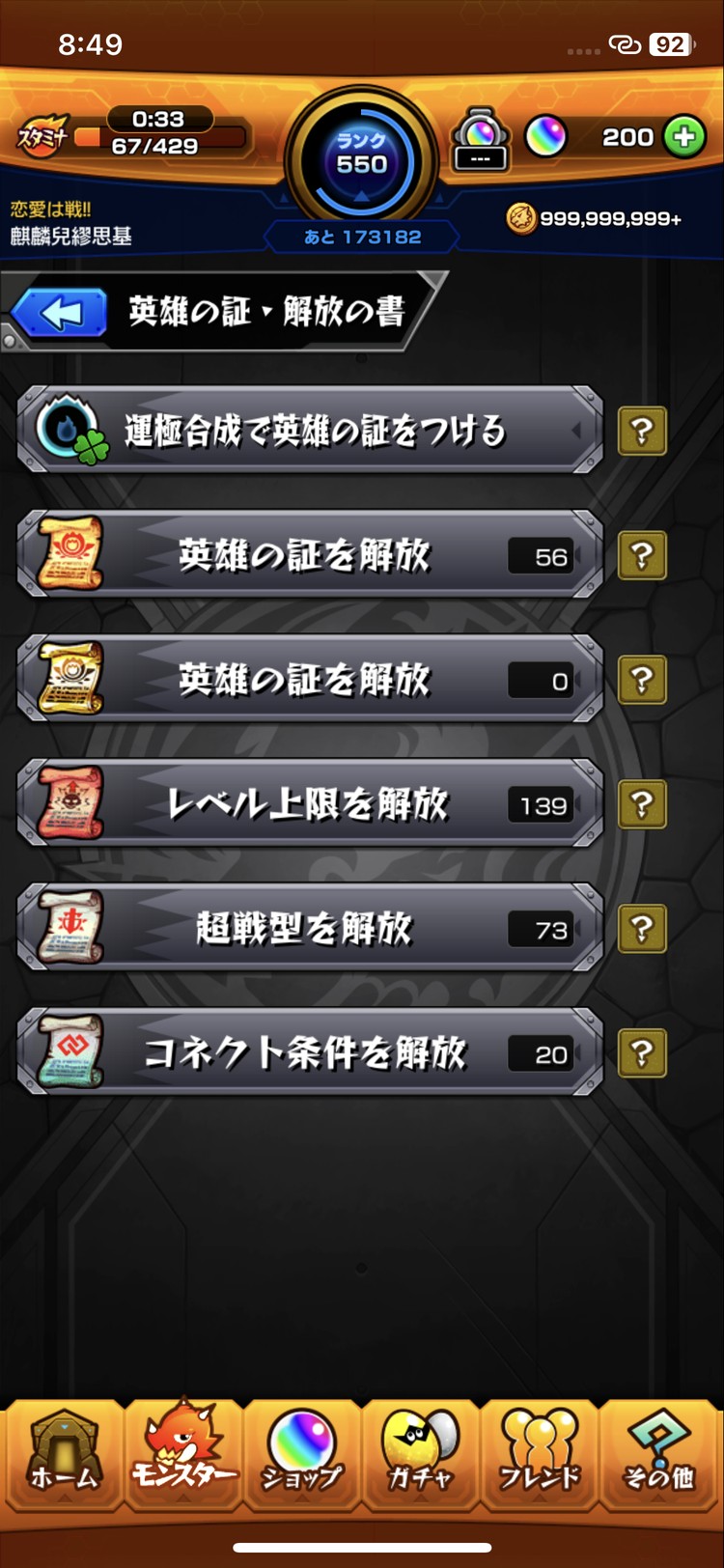This screenshot has height=1568, width=724.
Task: Tap the rank 550 emblem
Action: tap(361, 150)
